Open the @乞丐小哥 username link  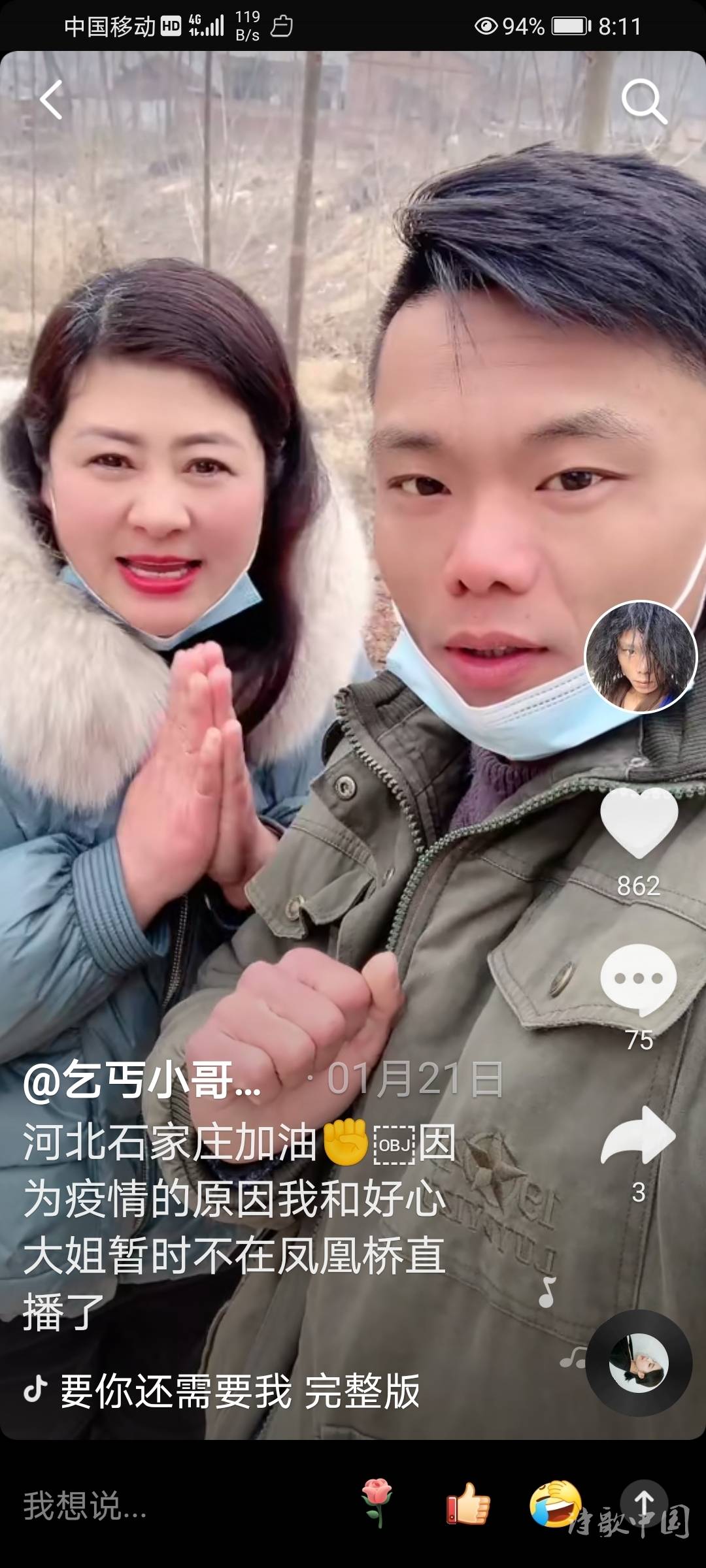(x=143, y=1081)
